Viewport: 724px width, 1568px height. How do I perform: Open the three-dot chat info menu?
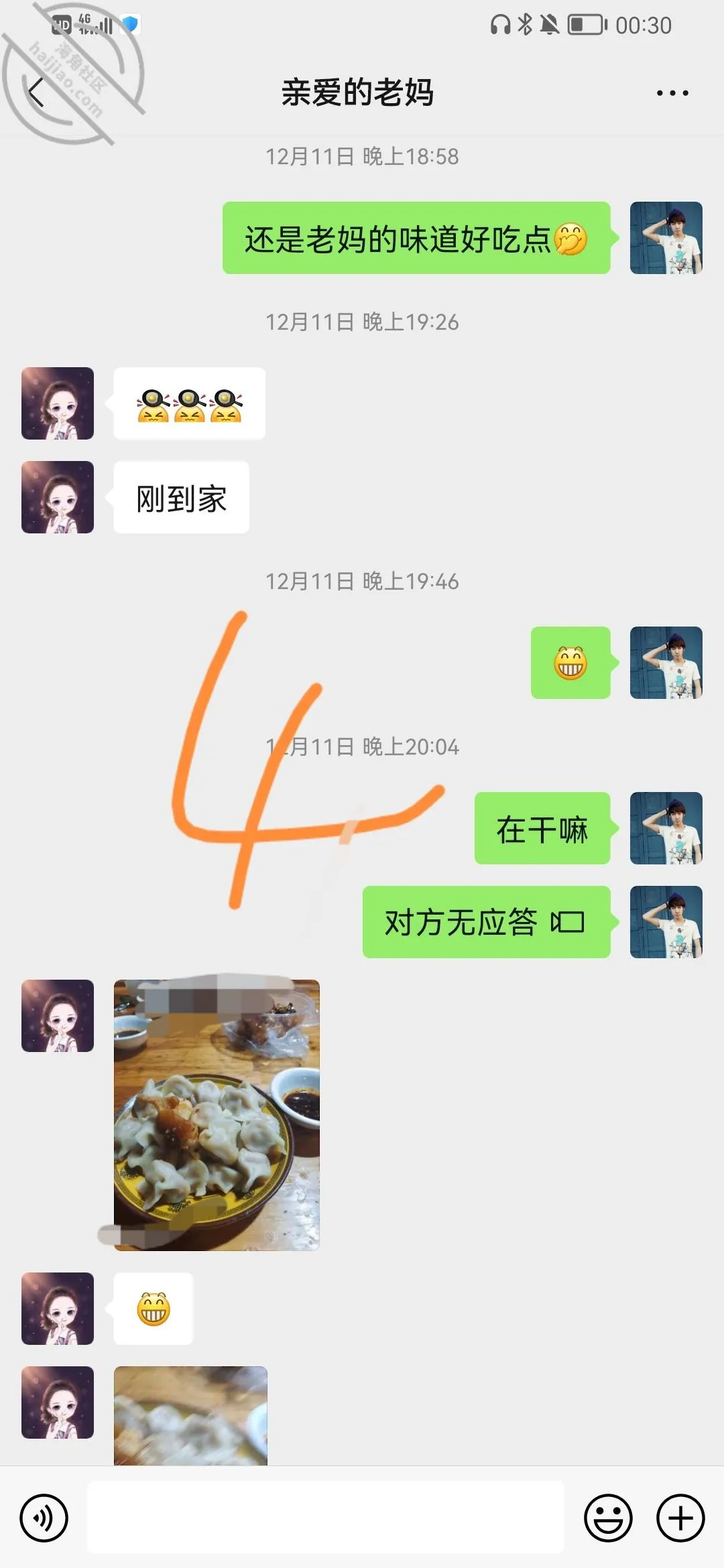coord(672,93)
